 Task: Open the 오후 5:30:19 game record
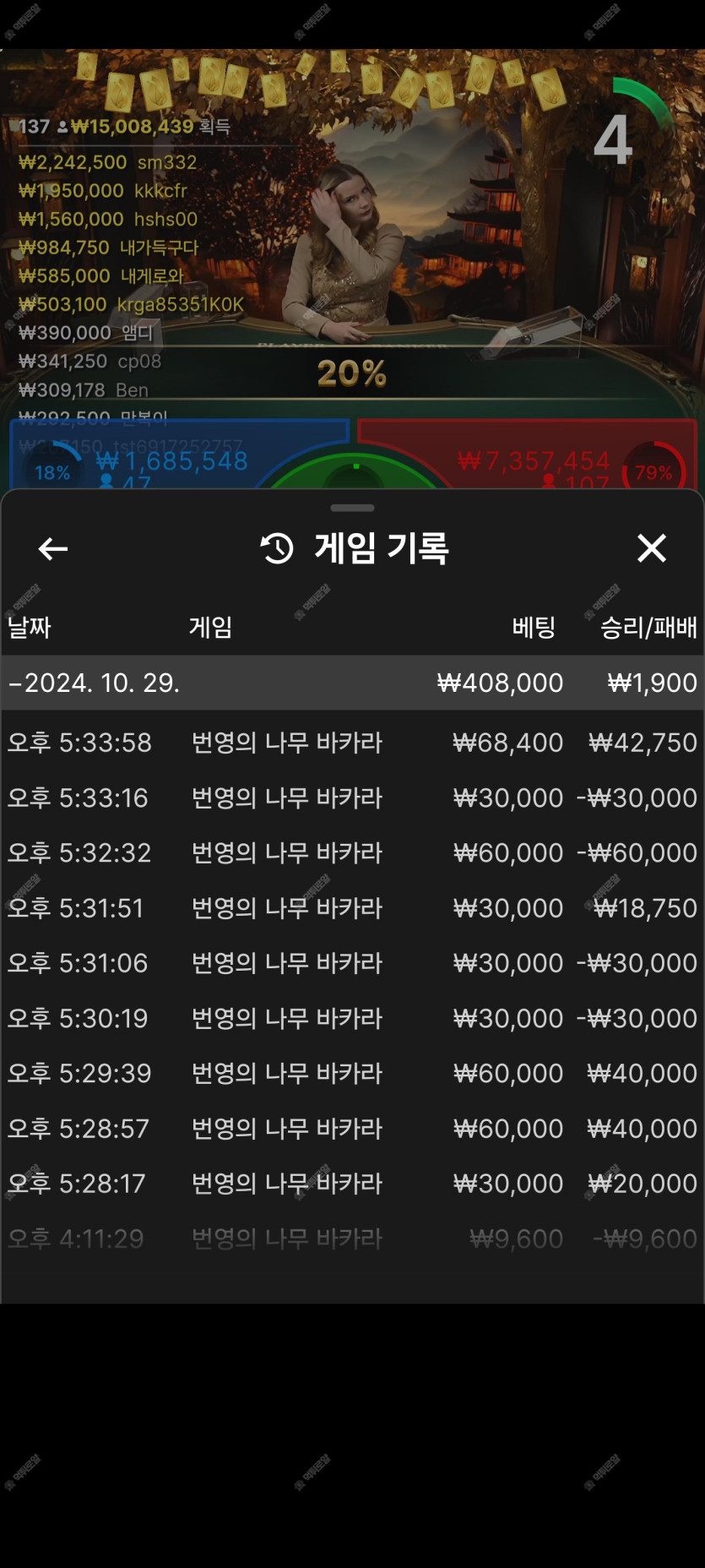(x=352, y=1018)
